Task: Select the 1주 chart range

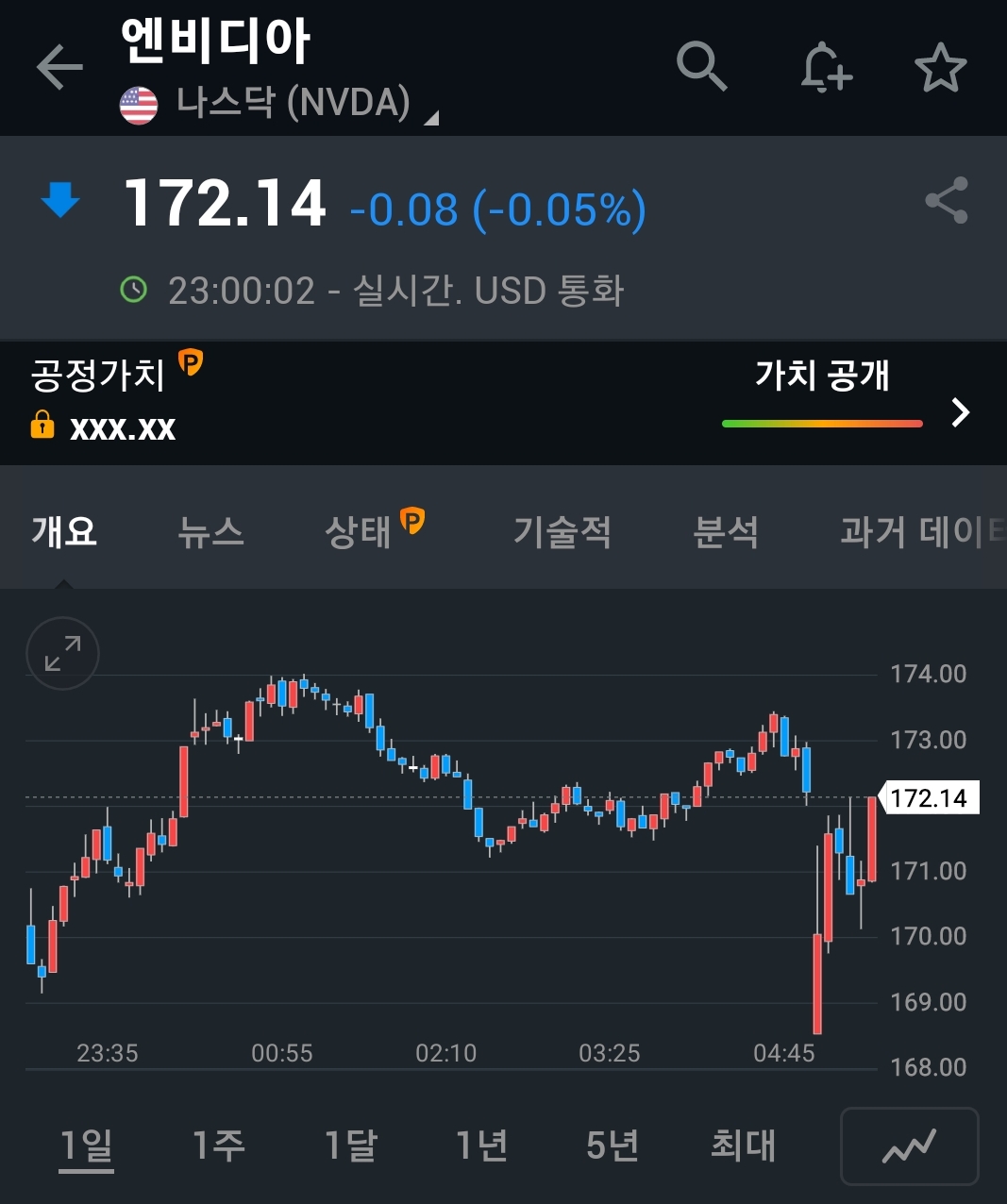Action: 218,1145
